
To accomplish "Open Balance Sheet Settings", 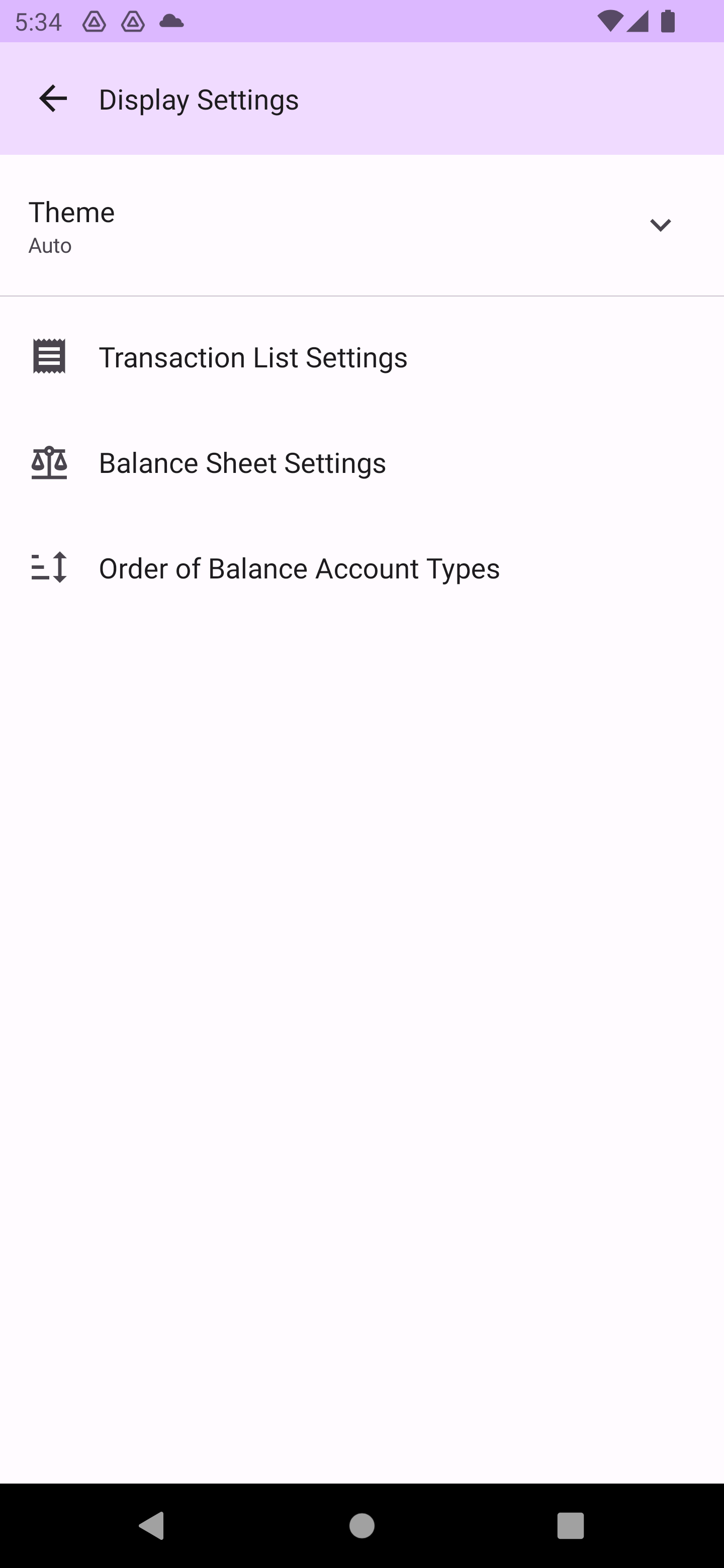I will point(242,462).
